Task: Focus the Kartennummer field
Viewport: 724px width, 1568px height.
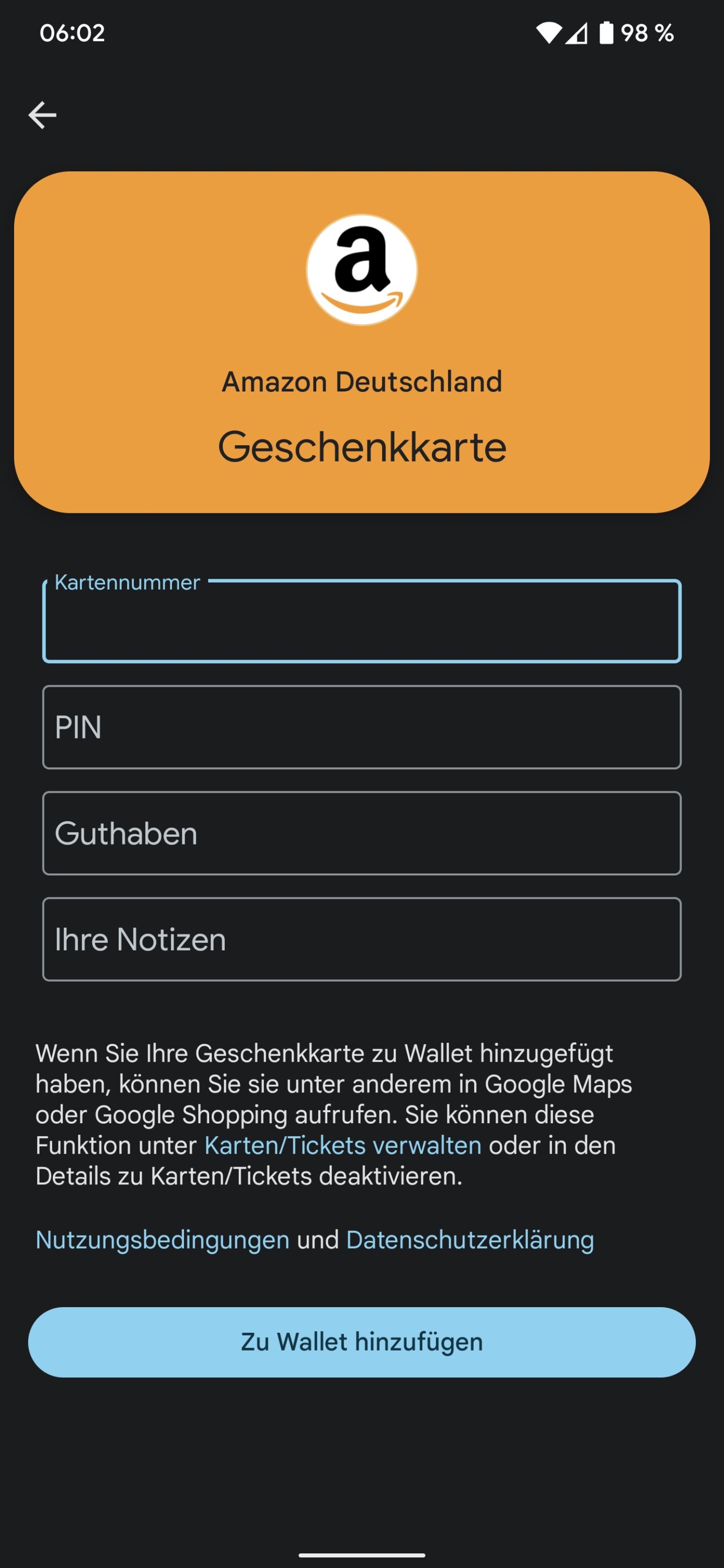Action: [x=362, y=621]
